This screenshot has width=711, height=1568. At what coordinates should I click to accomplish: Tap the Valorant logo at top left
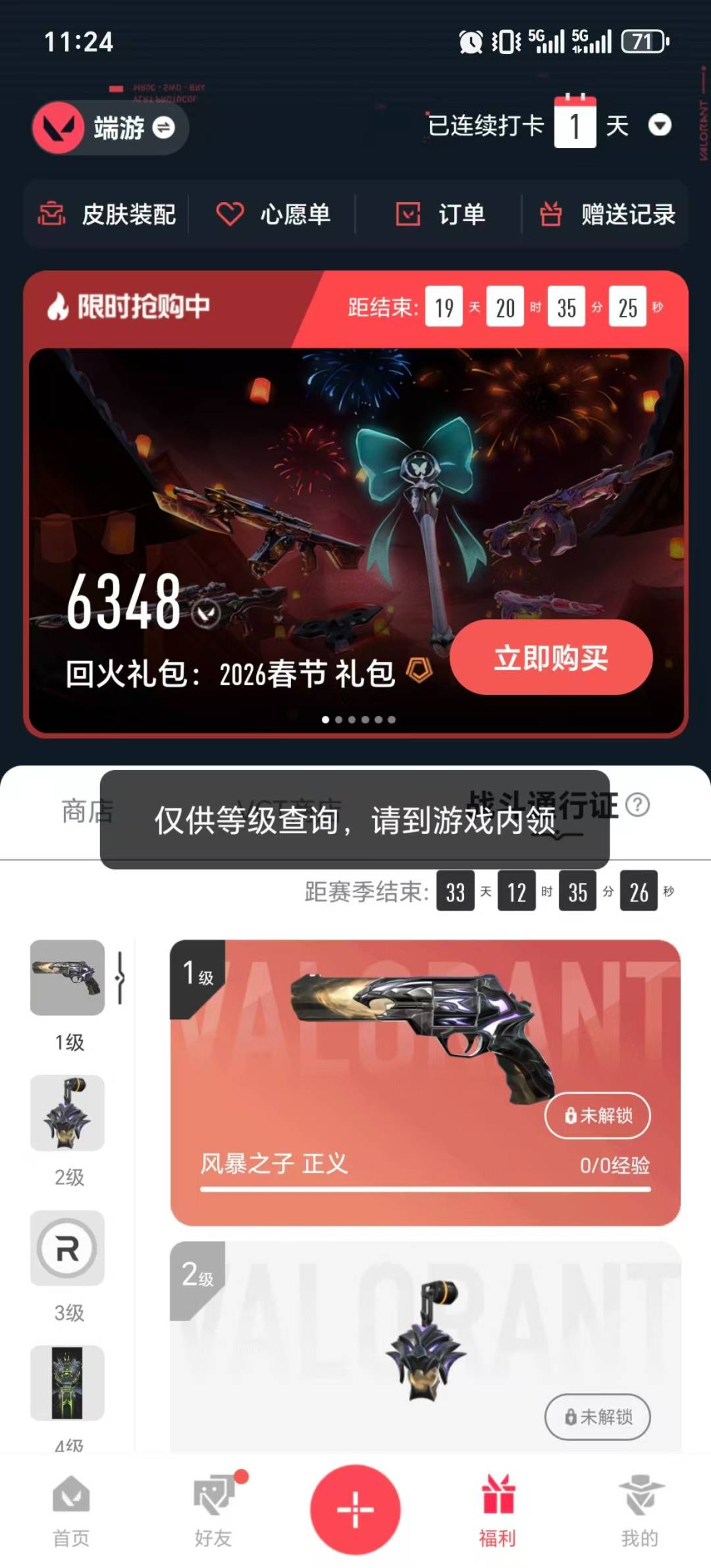59,128
